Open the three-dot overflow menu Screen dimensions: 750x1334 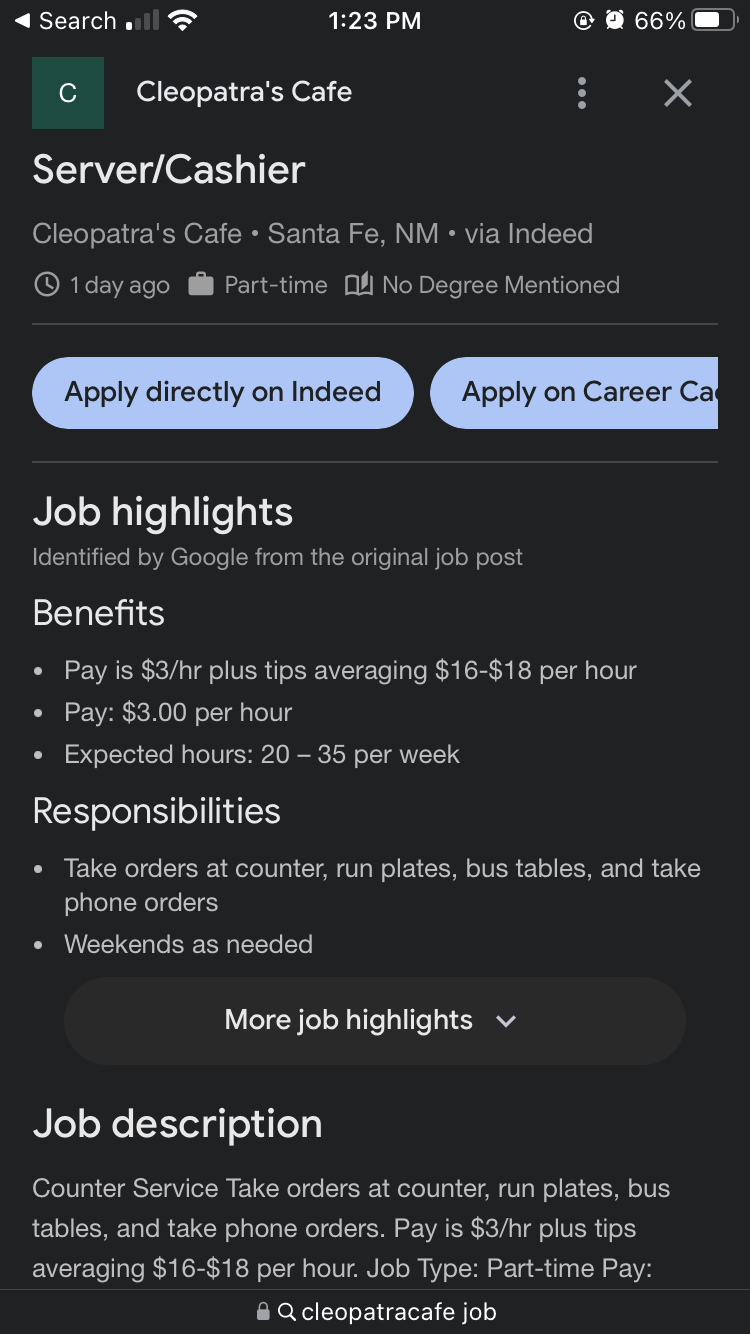(582, 93)
